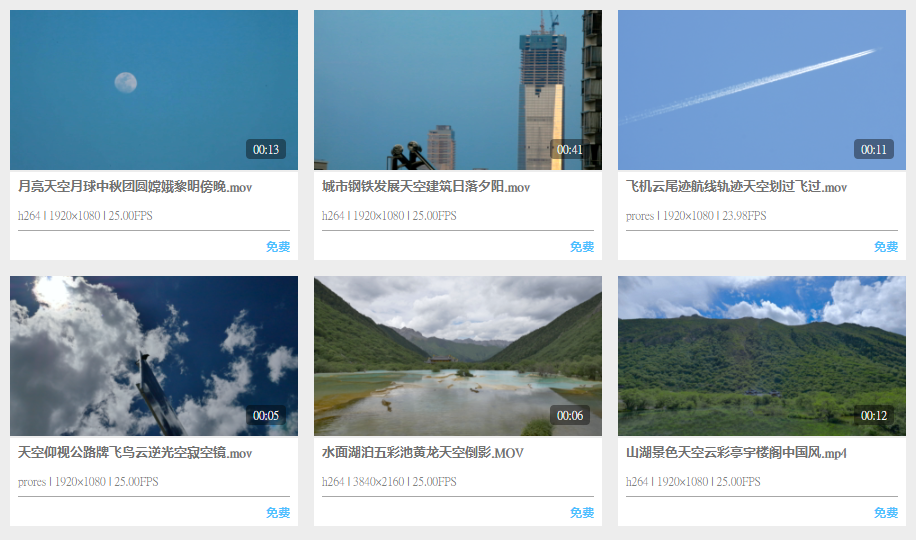The image size is (916, 540).
Task: Tap 免费 under 山湖景色天空云彩 video
Action: [886, 513]
